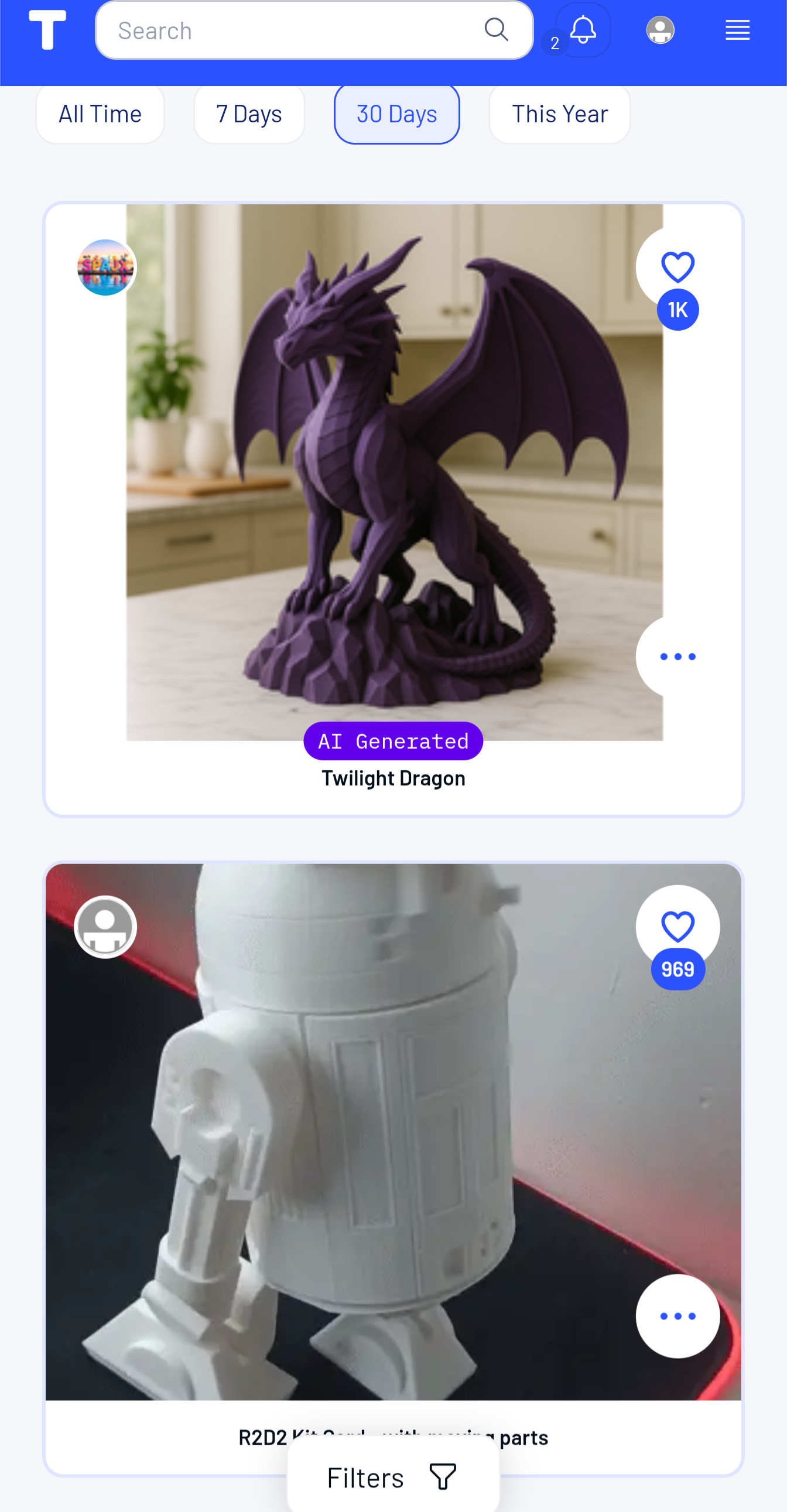787x1512 pixels.
Task: Switch to the 7 Days filter
Action: pyautogui.click(x=249, y=114)
